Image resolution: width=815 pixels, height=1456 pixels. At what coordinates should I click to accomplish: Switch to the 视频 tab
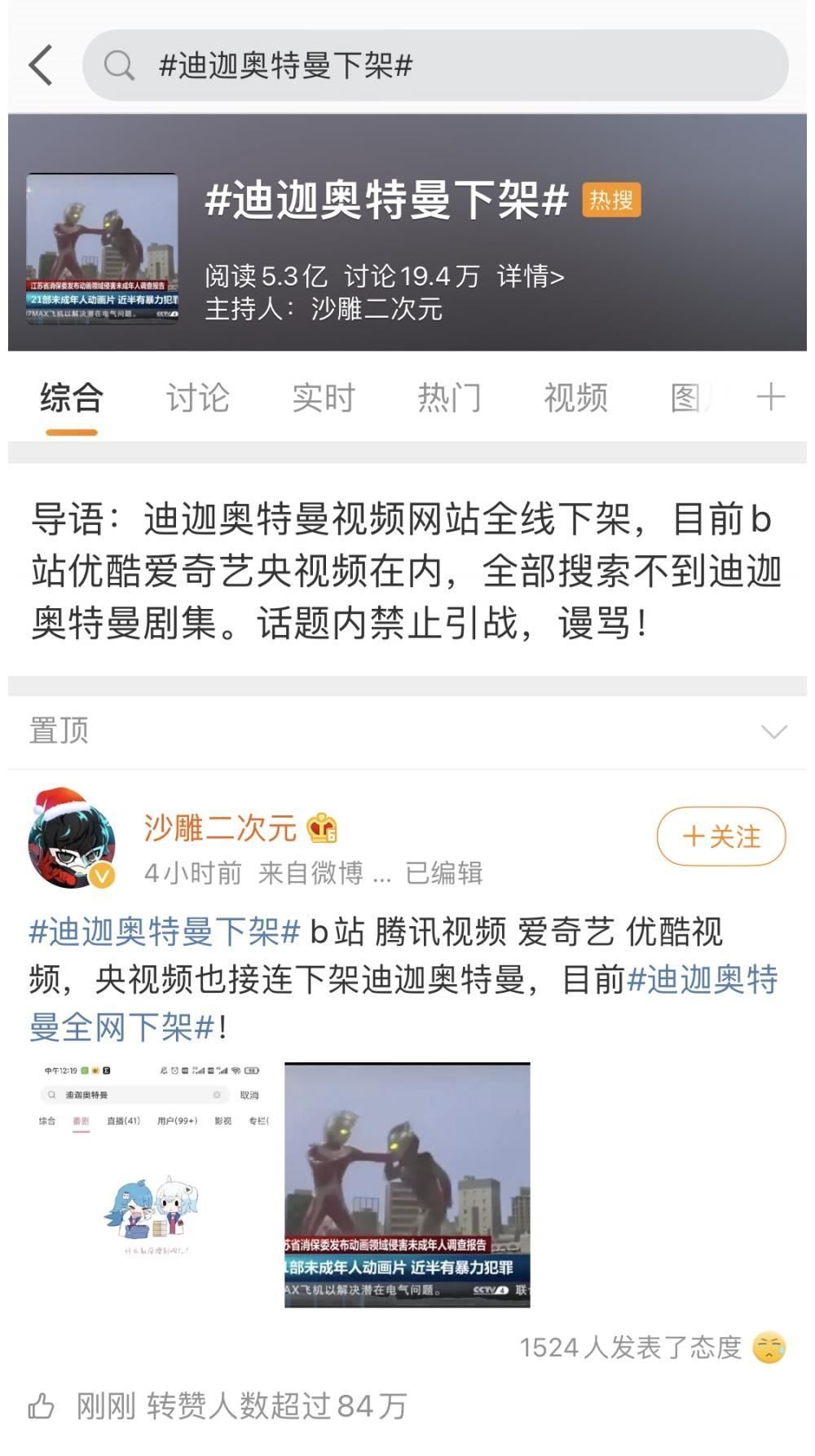(575, 399)
